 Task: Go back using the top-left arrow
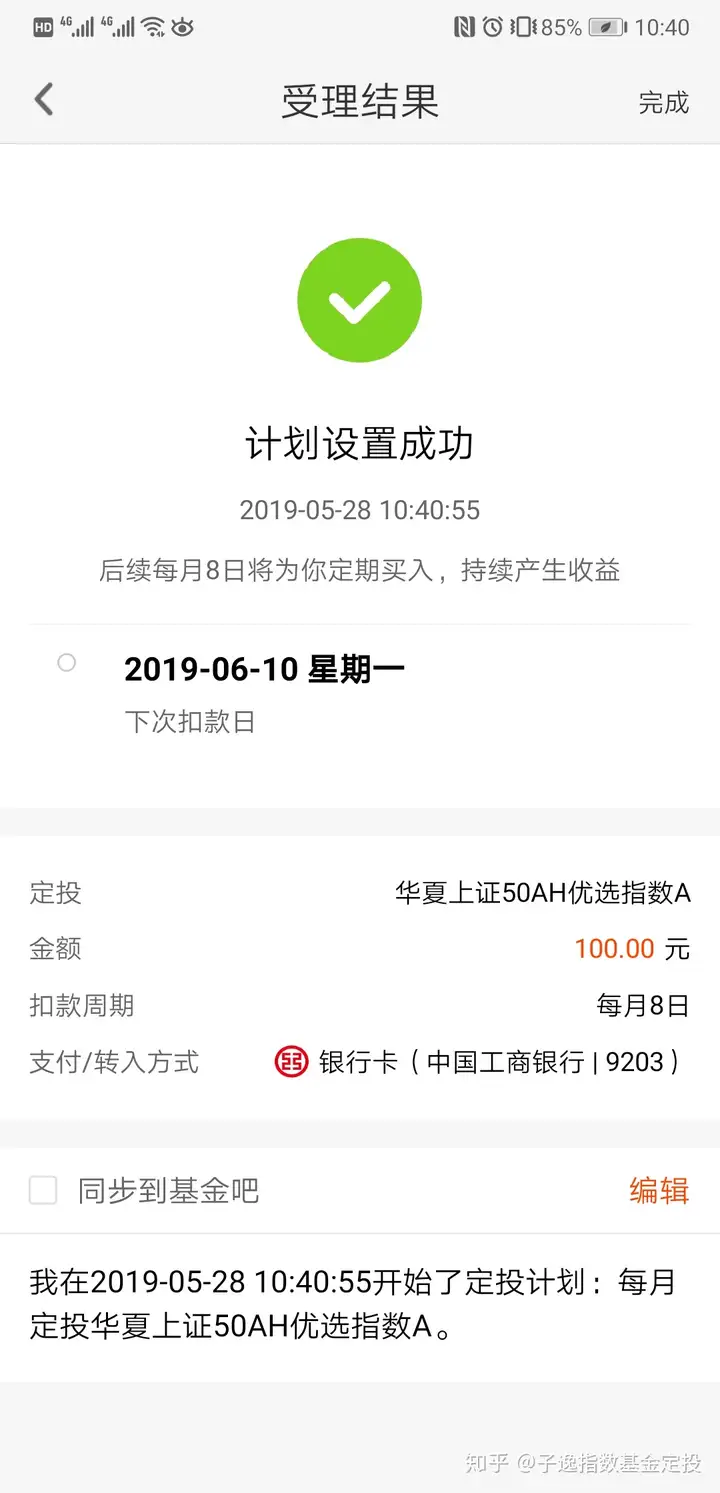tap(43, 100)
